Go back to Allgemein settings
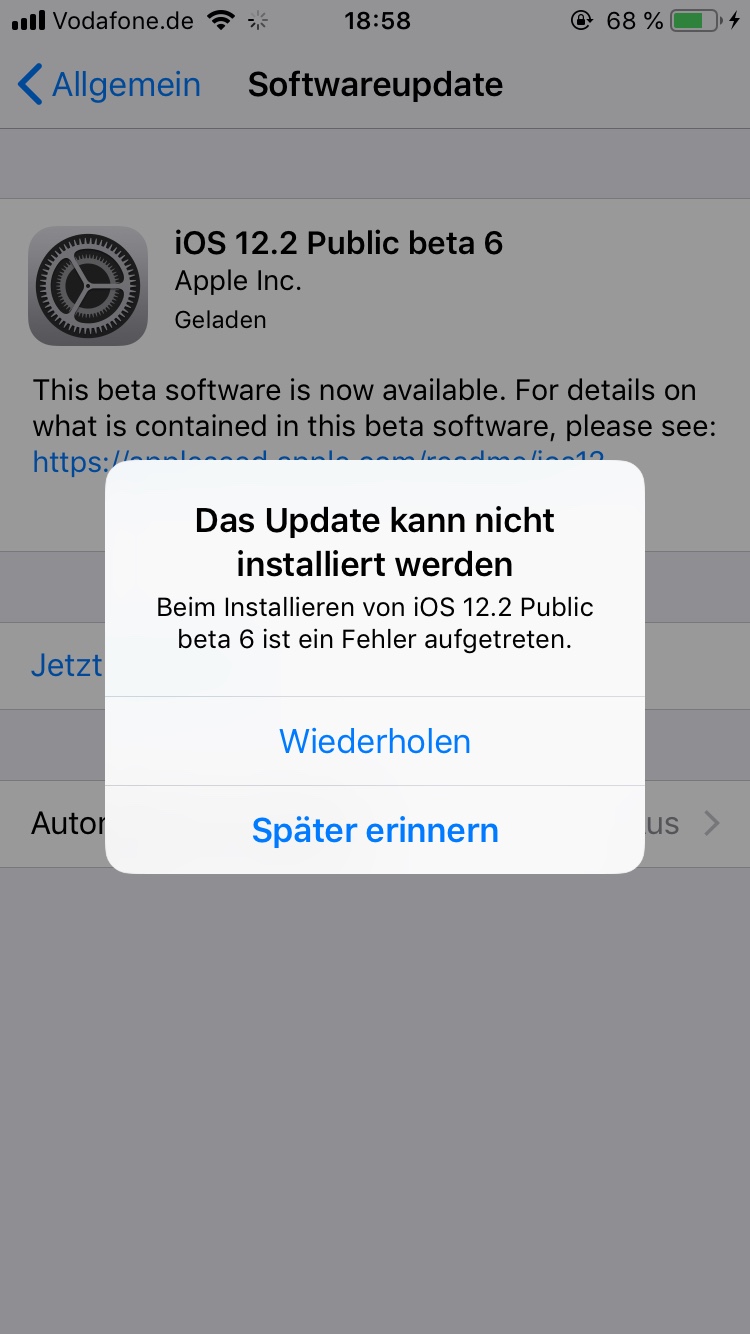Screen dimensions: 750x1334 pos(110,85)
